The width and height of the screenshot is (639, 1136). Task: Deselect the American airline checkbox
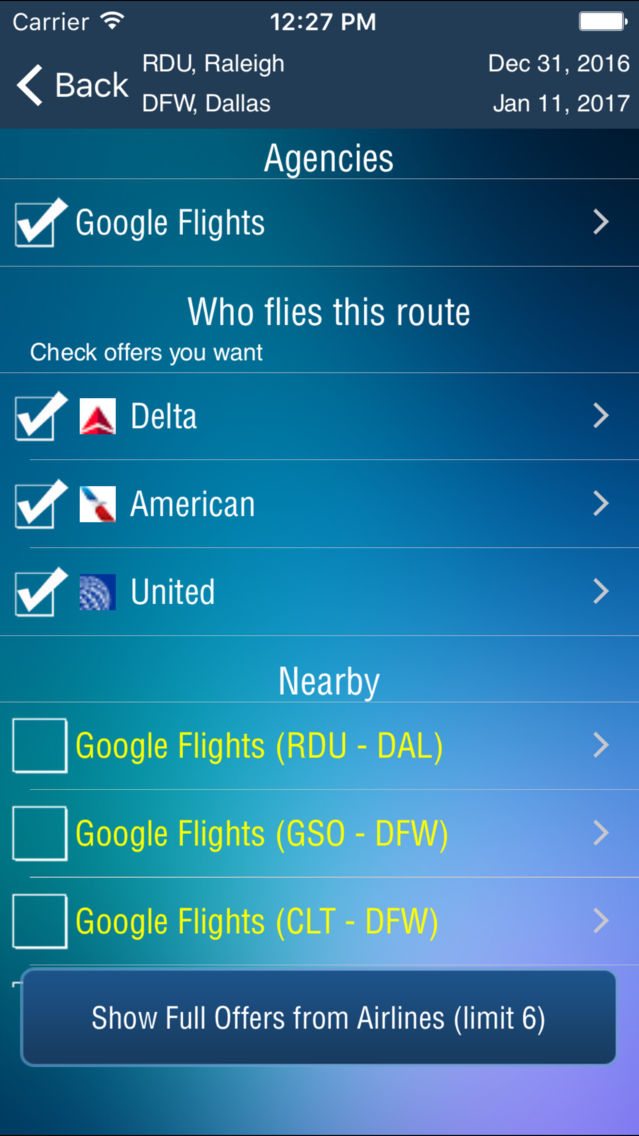39,505
